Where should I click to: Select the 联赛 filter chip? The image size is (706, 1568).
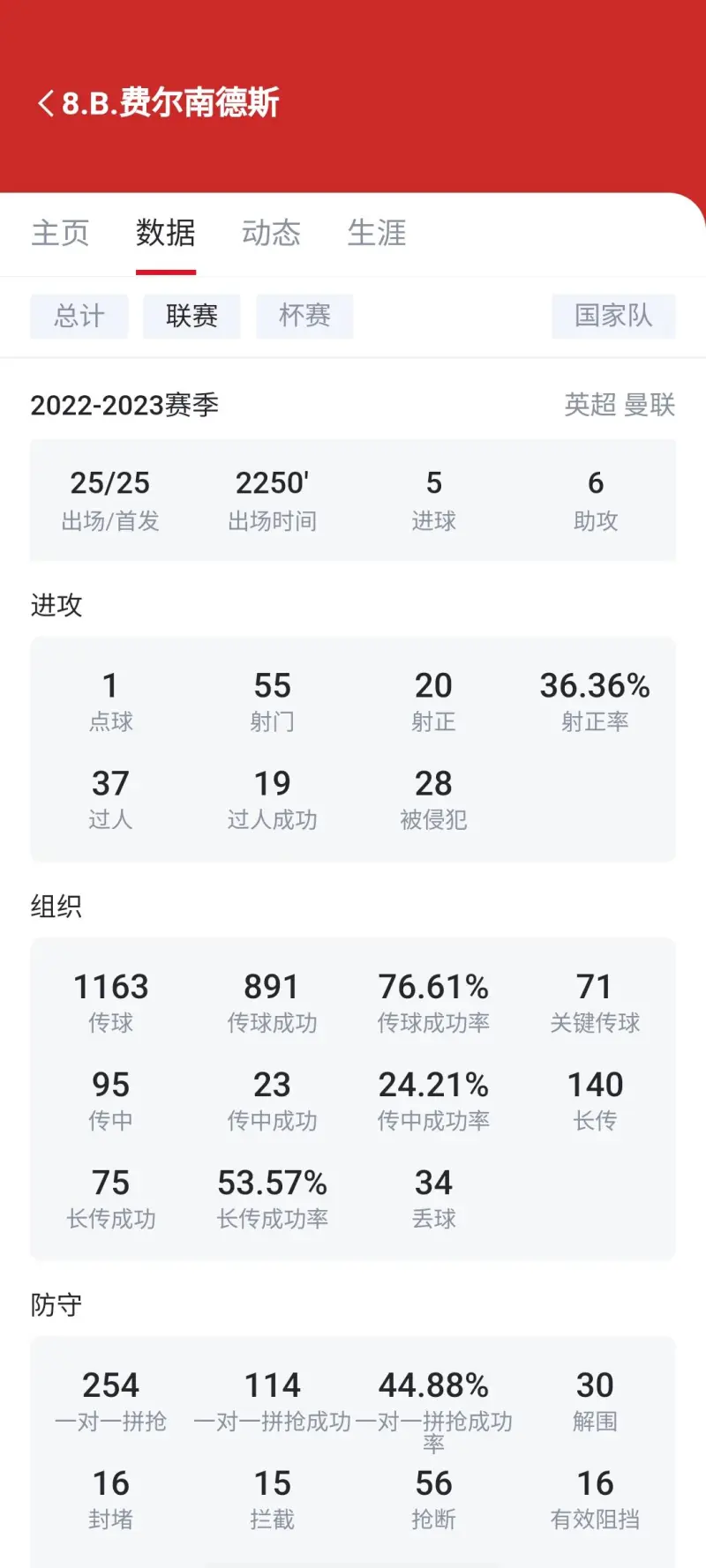[x=192, y=316]
